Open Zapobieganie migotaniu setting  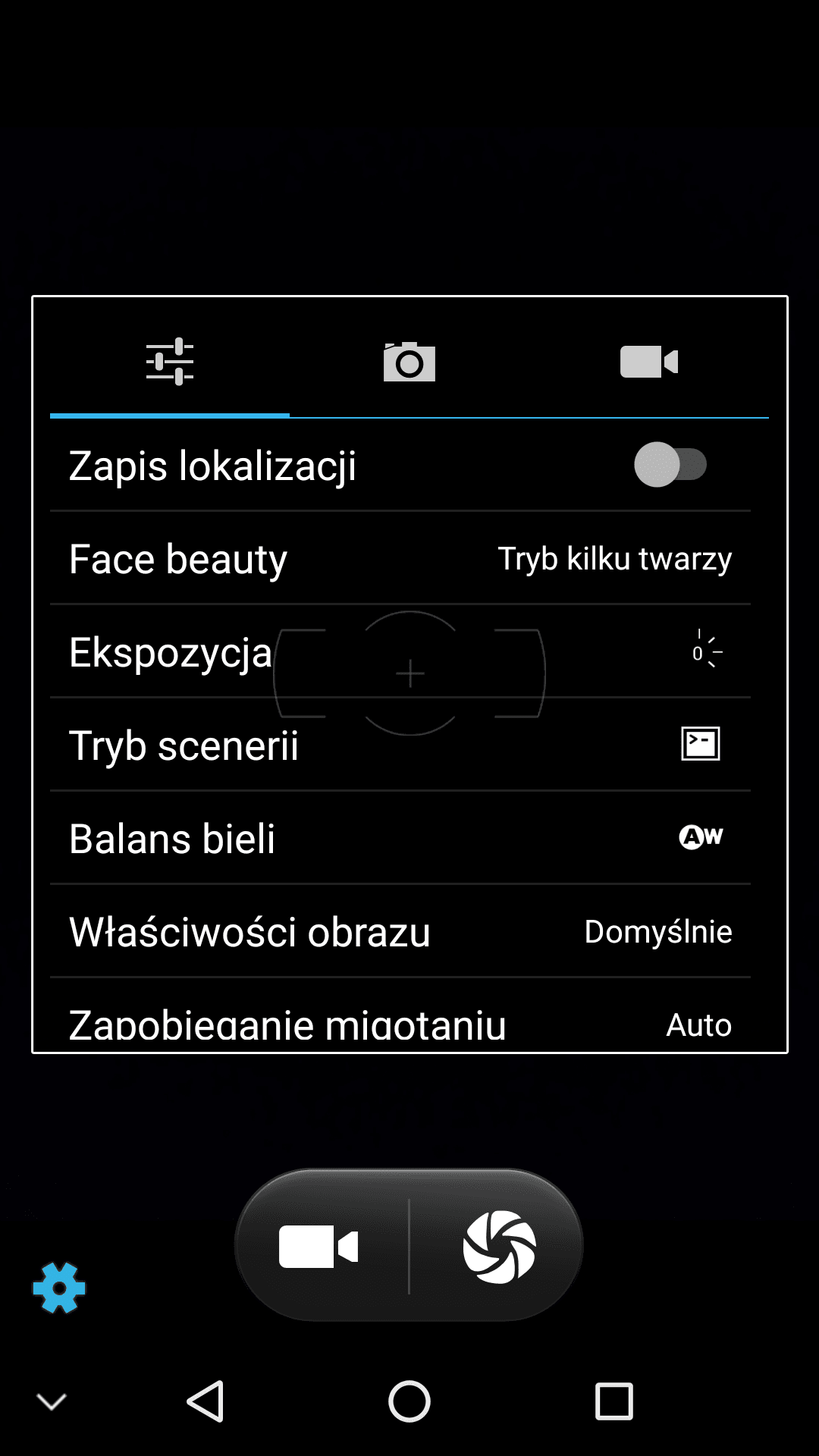(x=400, y=1015)
